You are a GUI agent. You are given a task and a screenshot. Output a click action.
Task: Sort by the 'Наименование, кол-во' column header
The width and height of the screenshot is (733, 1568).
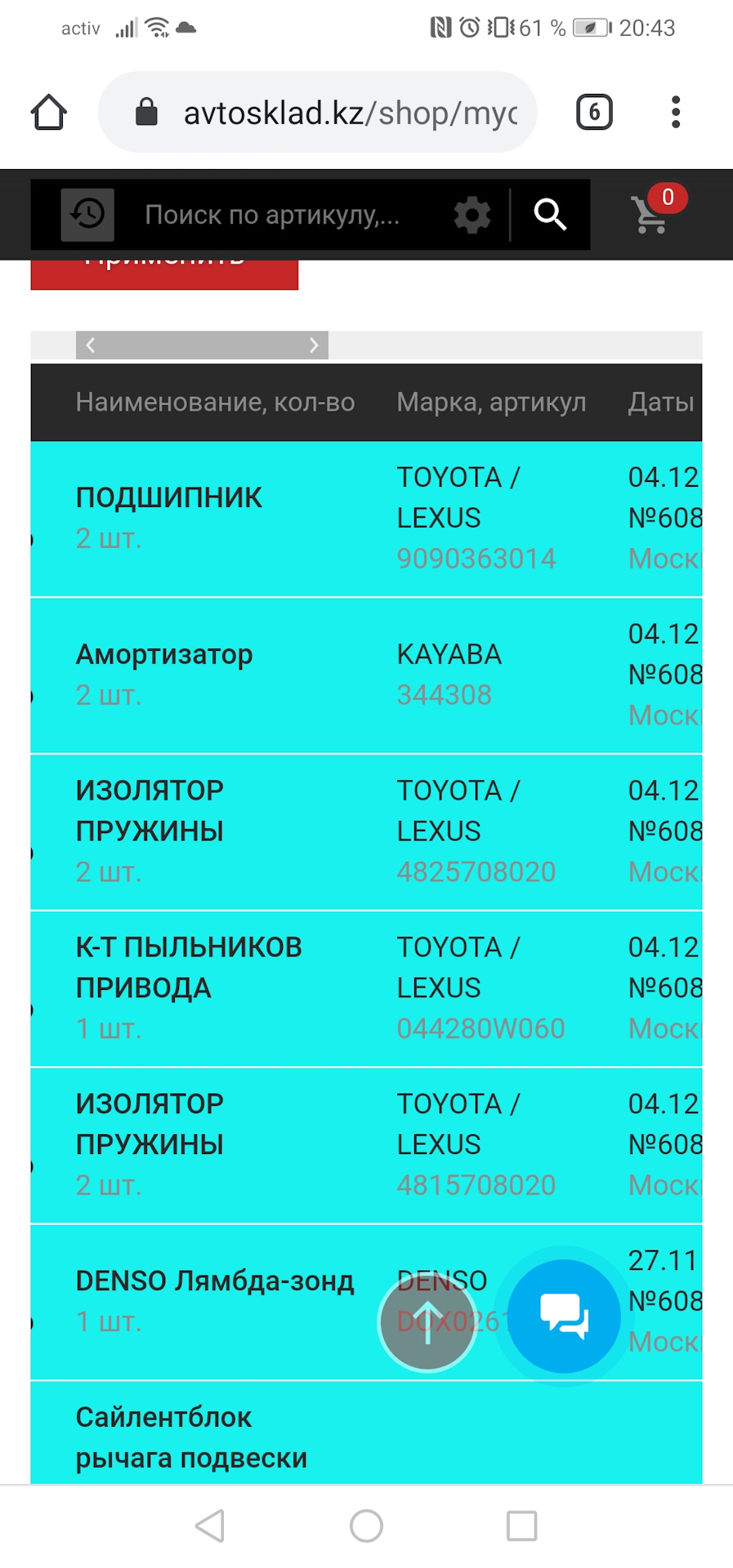tap(215, 402)
